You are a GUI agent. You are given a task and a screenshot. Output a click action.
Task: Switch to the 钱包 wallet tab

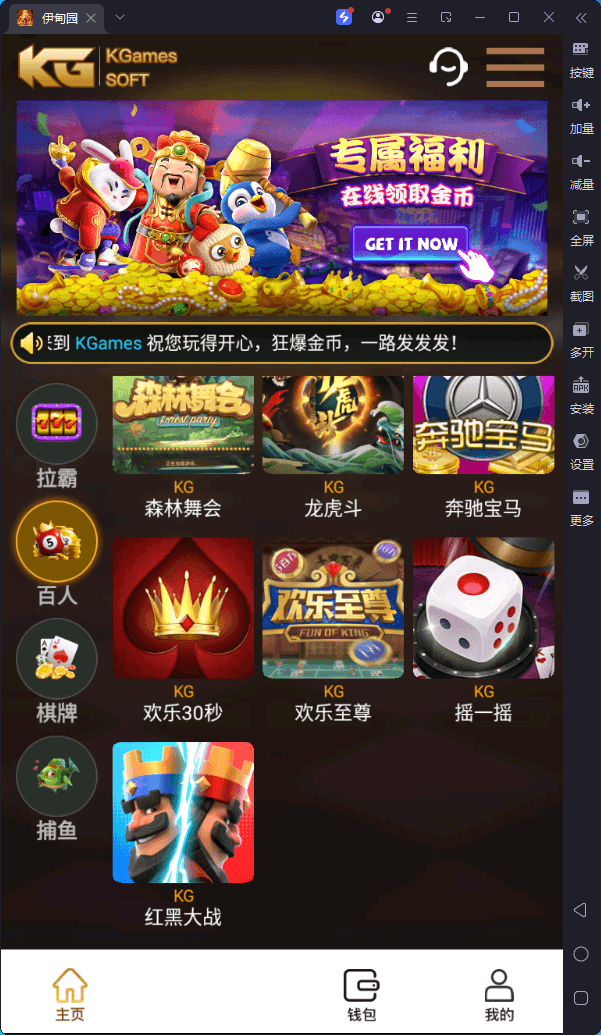tap(361, 995)
